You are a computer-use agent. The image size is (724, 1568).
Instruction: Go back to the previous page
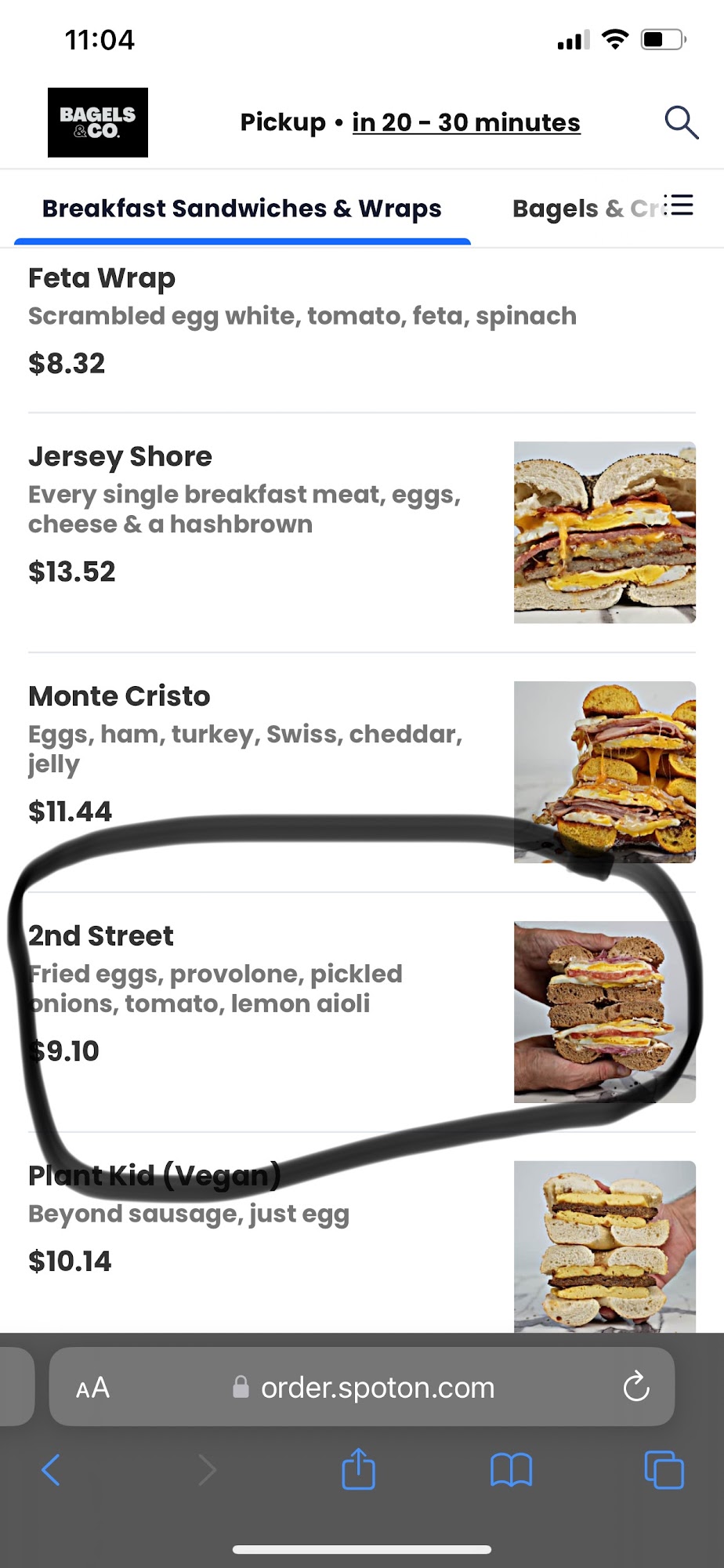pyautogui.click(x=51, y=1470)
